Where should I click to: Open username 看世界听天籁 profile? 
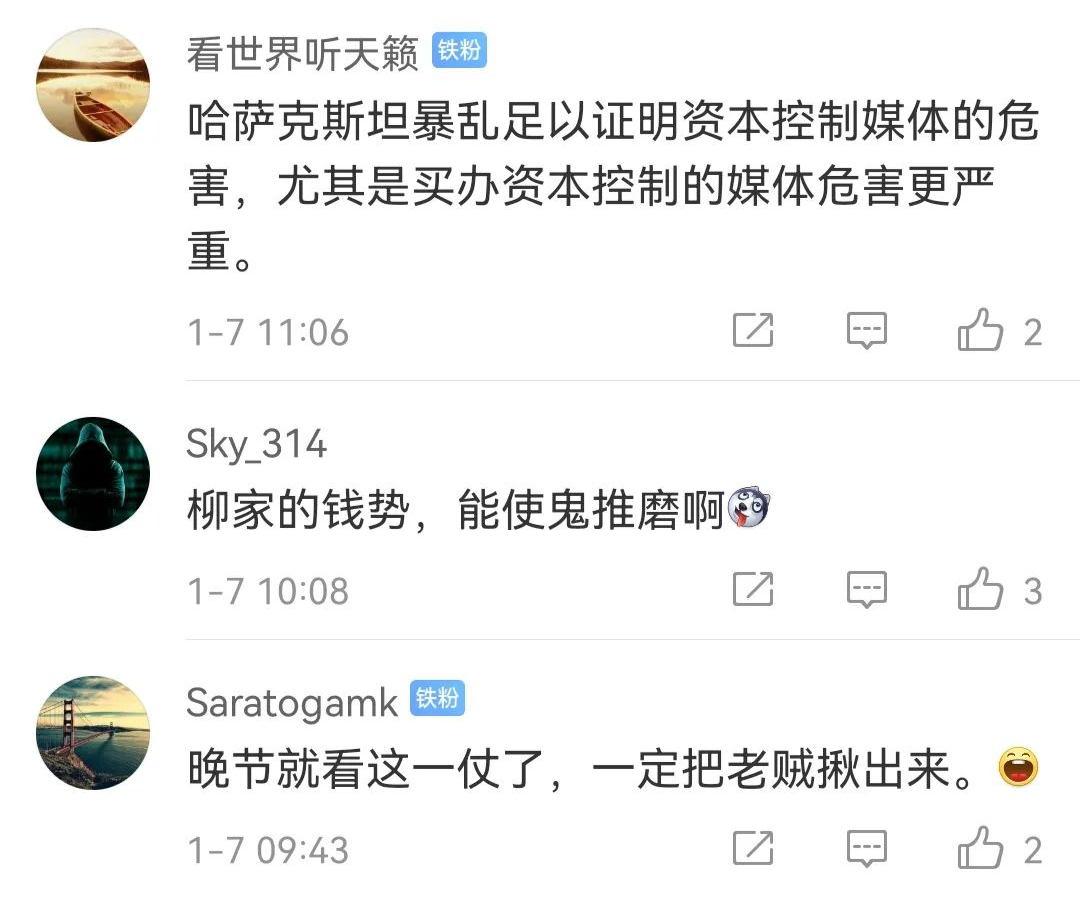click(x=302, y=54)
